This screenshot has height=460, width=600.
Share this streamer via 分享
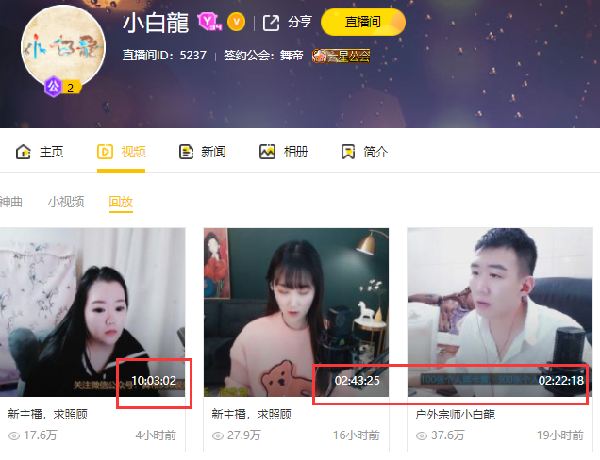click(288, 21)
